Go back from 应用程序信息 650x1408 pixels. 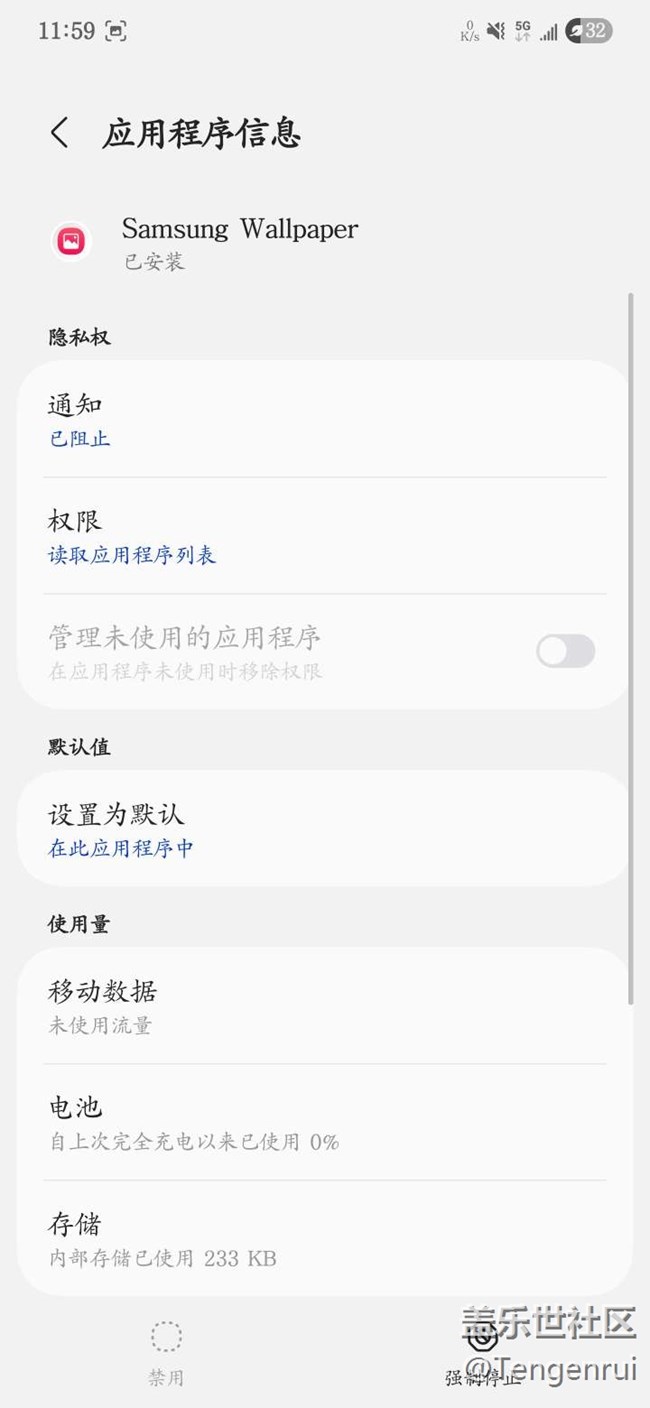click(x=60, y=133)
